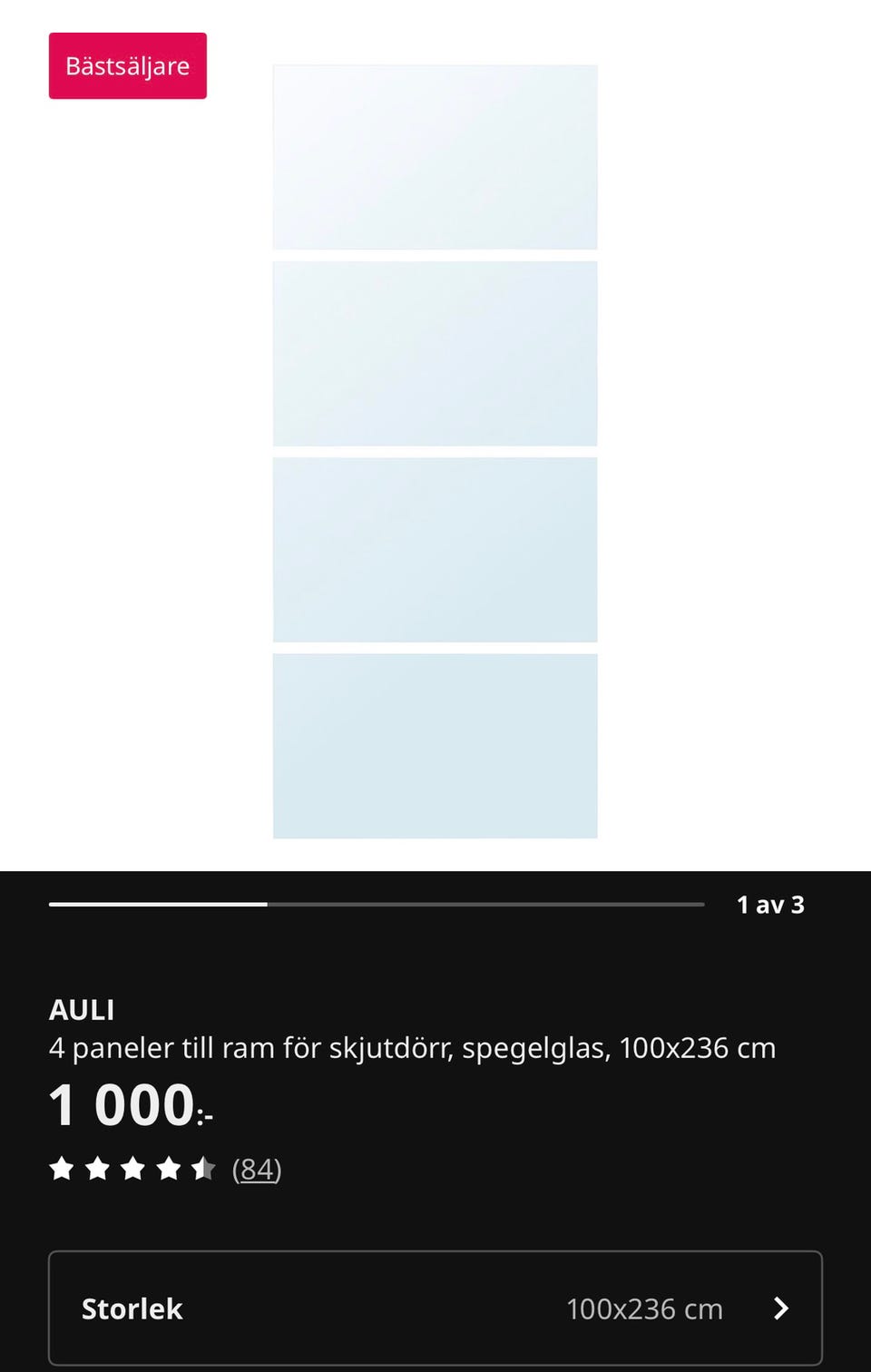Click the Bästsäljare badge

(127, 64)
